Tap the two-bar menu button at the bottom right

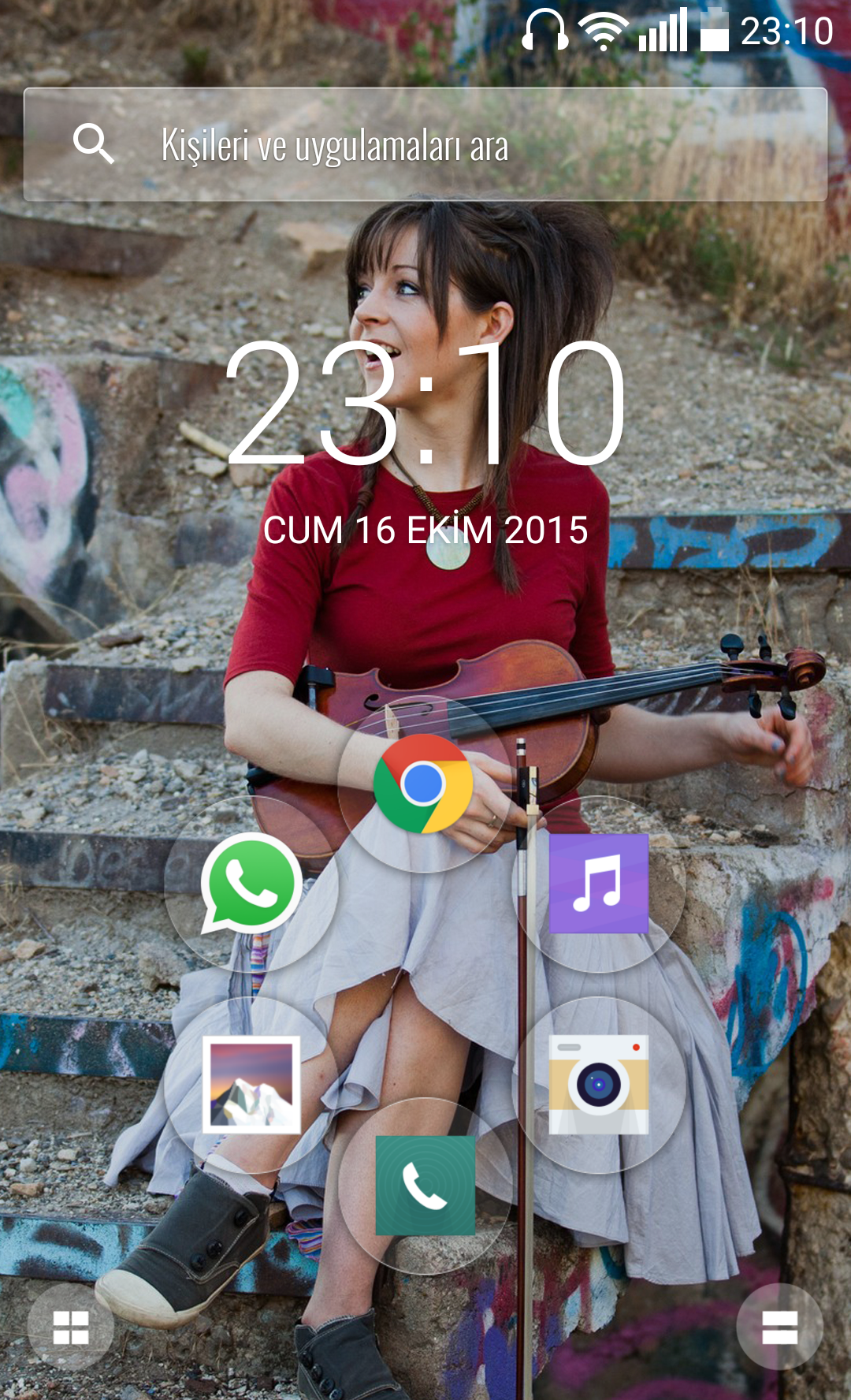(x=779, y=1327)
